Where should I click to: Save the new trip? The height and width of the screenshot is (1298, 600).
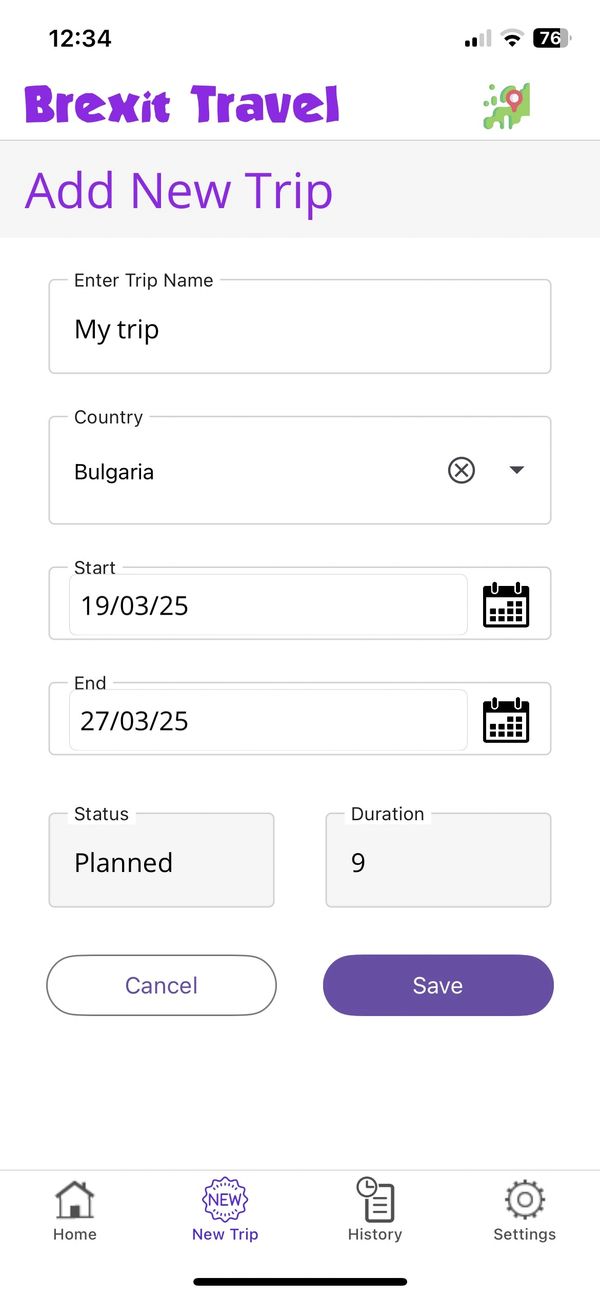[438, 985]
